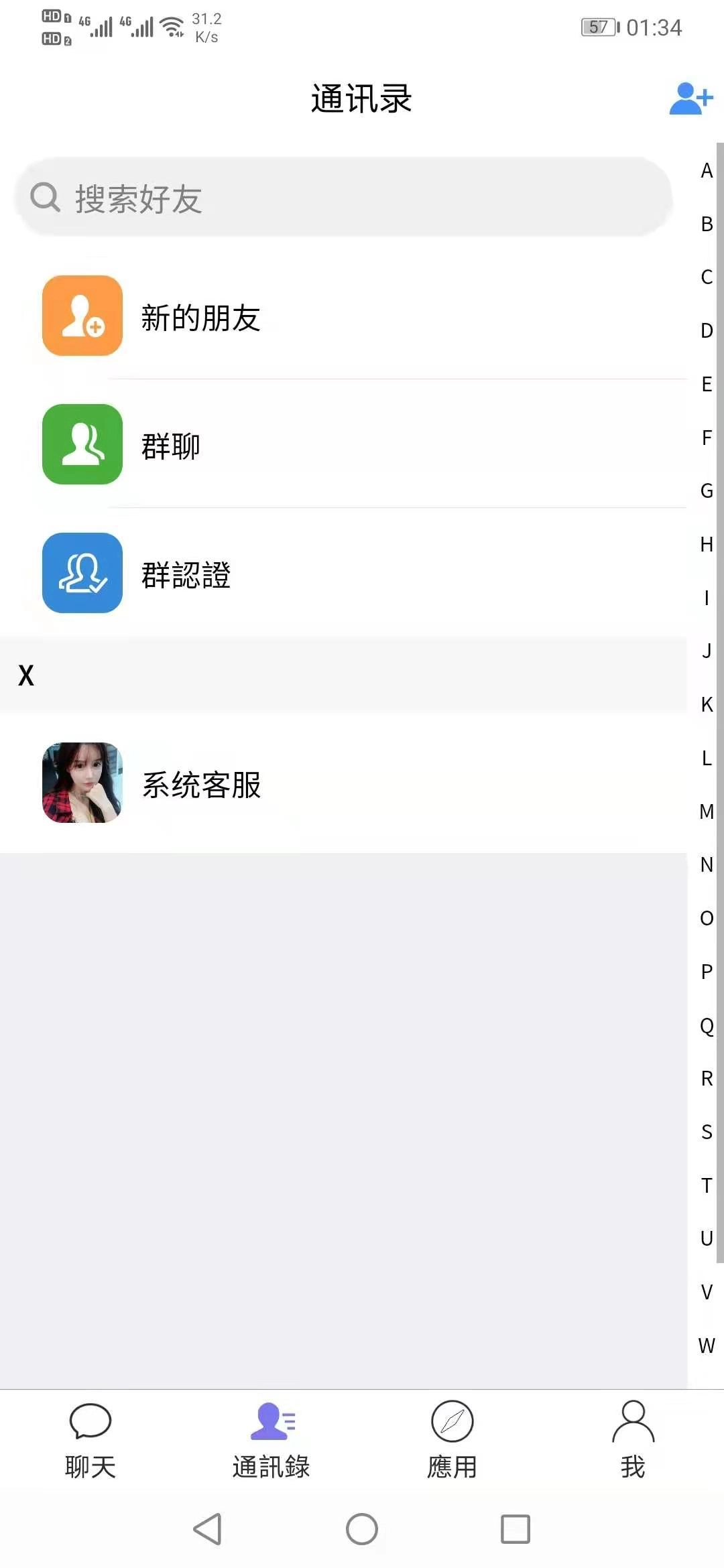The image size is (724, 1568).
Task: Select the 通訊錄 contacts tab
Action: [x=271, y=1439]
